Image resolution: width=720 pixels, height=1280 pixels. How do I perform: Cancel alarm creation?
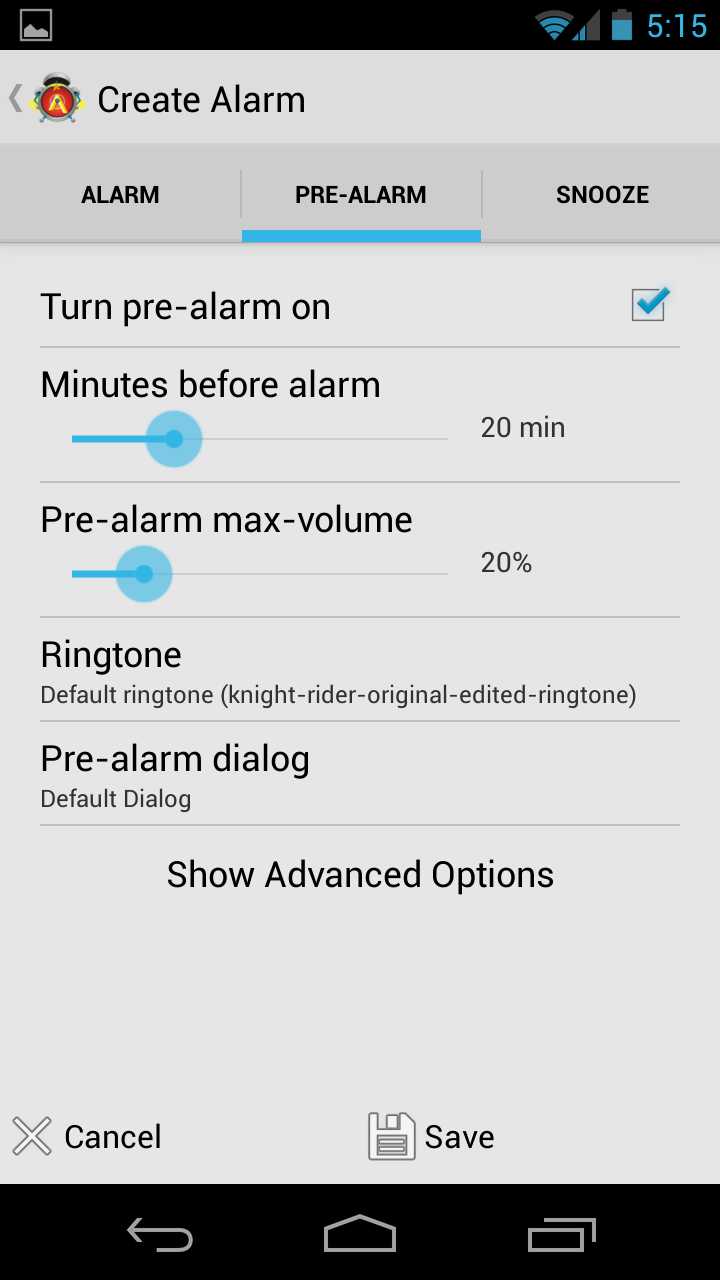click(112, 1136)
